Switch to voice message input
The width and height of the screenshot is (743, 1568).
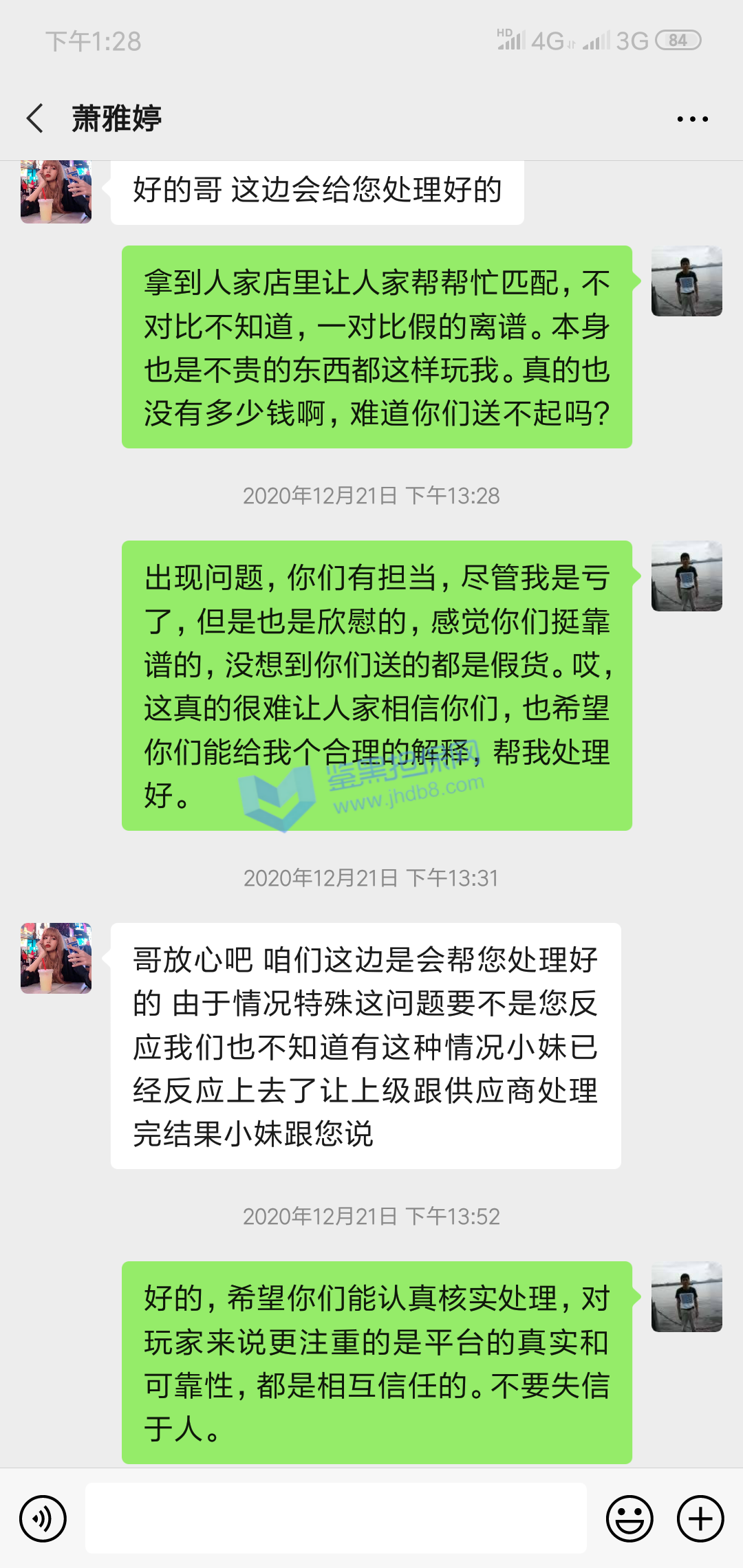(43, 1518)
